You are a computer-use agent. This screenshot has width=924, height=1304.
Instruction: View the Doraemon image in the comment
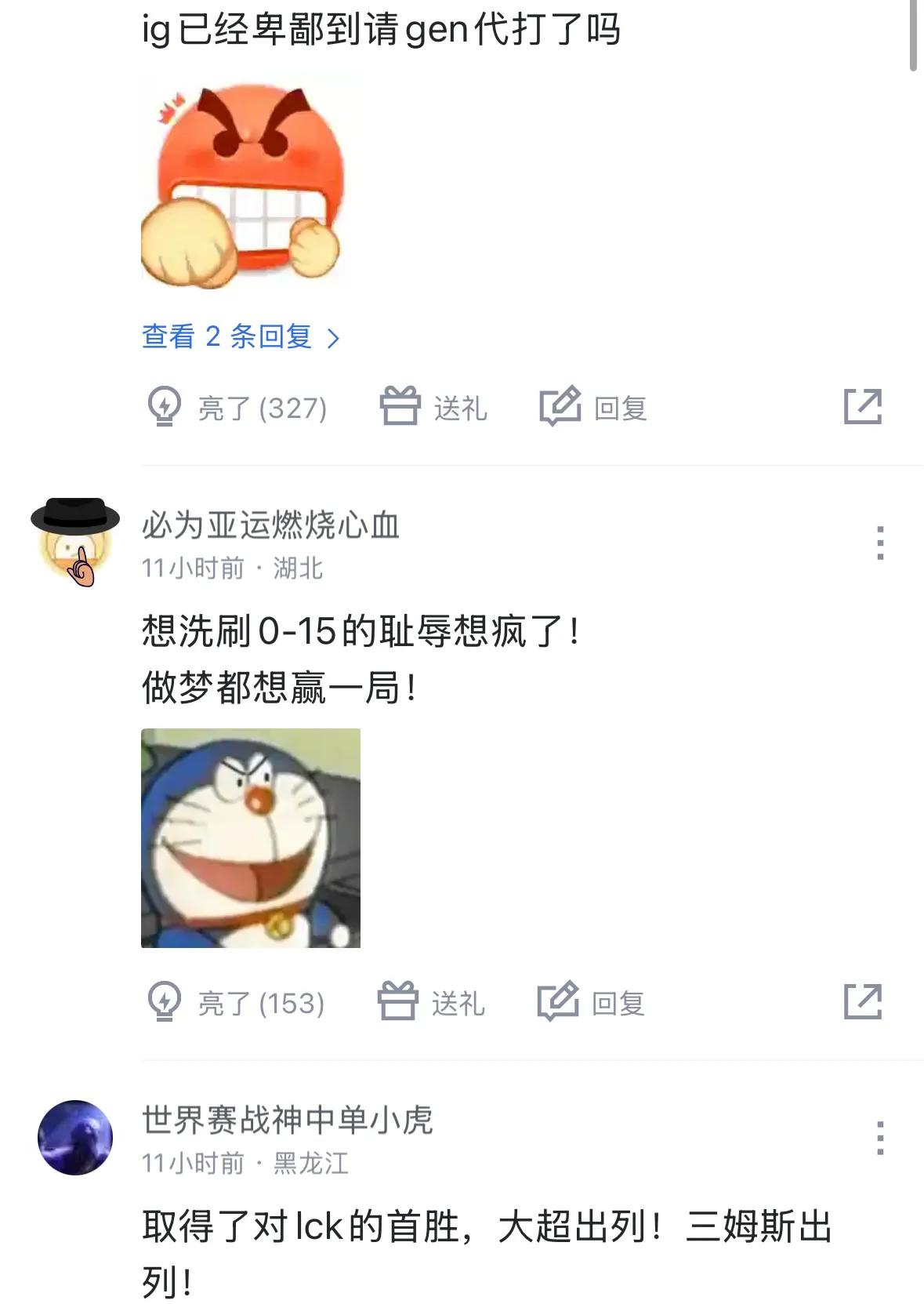coord(251,838)
